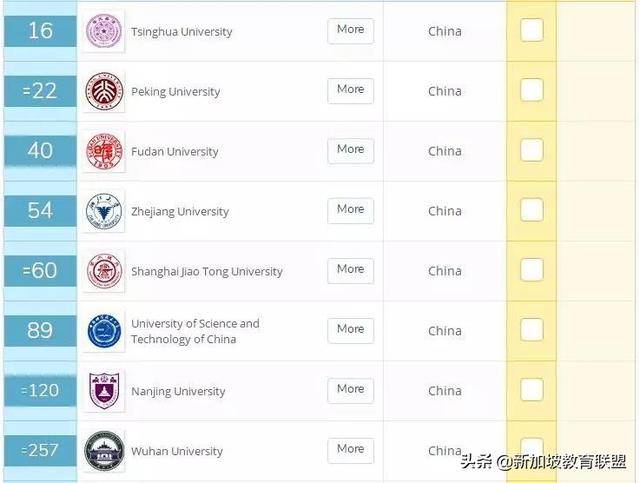
Task: Select Shanghai Jiao Tong University's checkbox
Action: (x=532, y=270)
